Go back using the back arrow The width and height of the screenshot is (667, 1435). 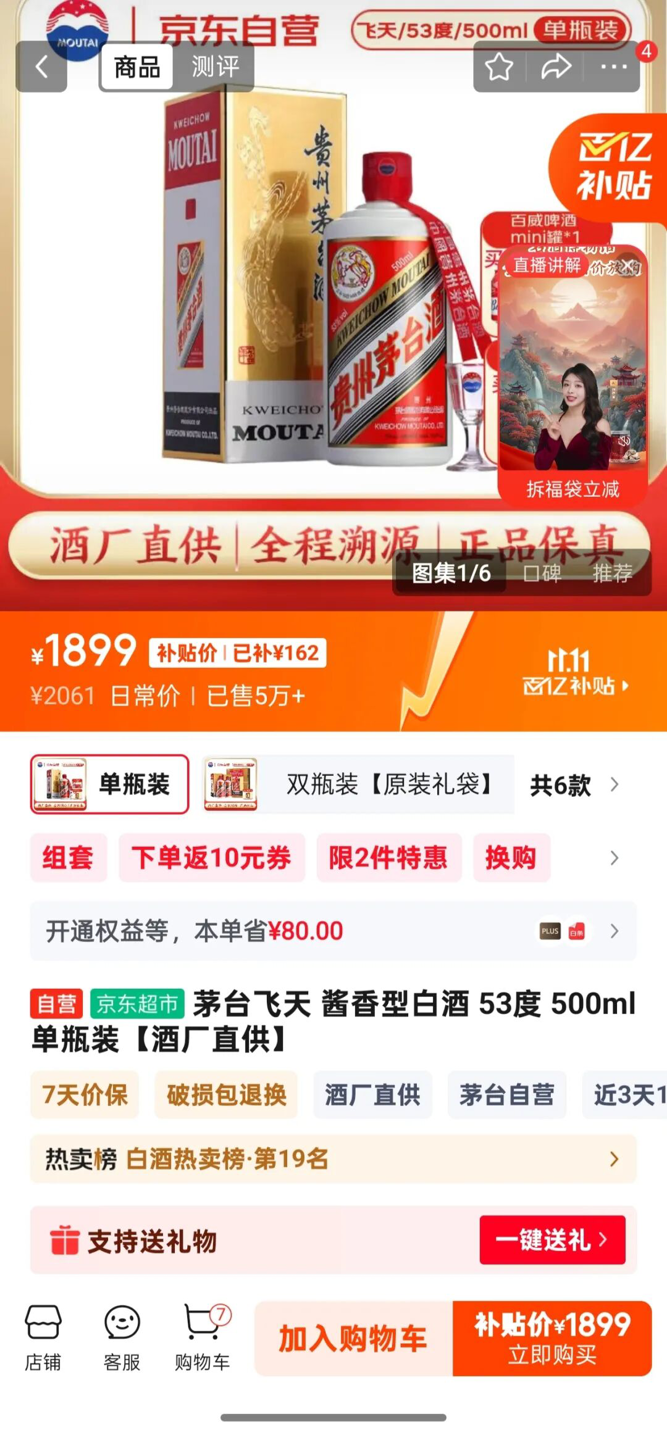tap(41, 67)
